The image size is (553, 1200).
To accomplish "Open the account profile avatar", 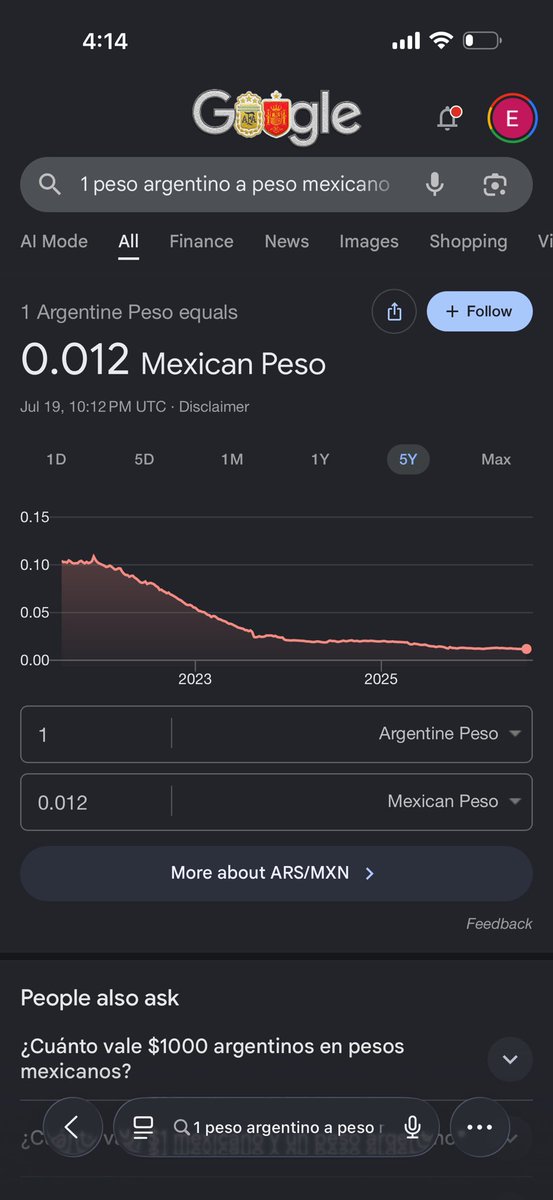I will (512, 119).
